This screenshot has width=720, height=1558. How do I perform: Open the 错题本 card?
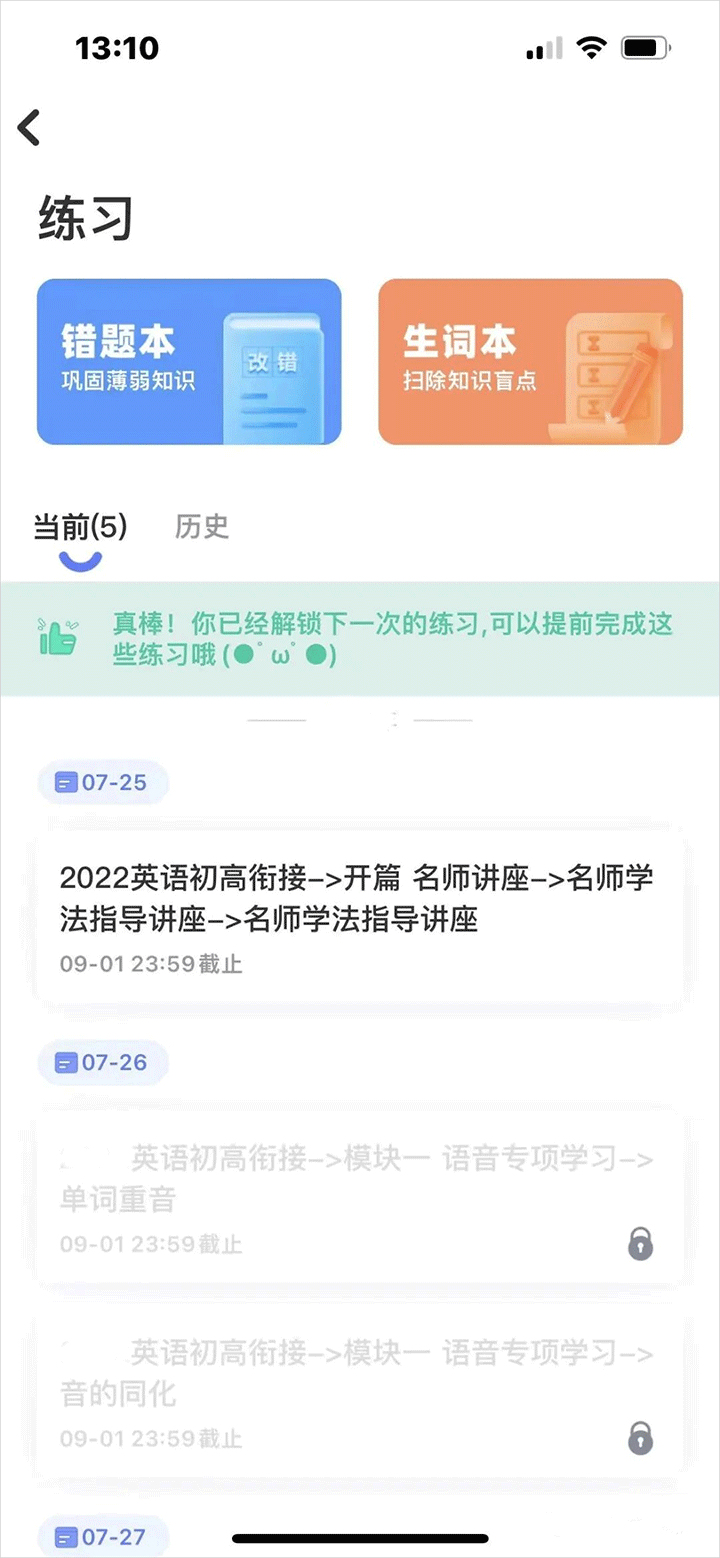click(189, 361)
